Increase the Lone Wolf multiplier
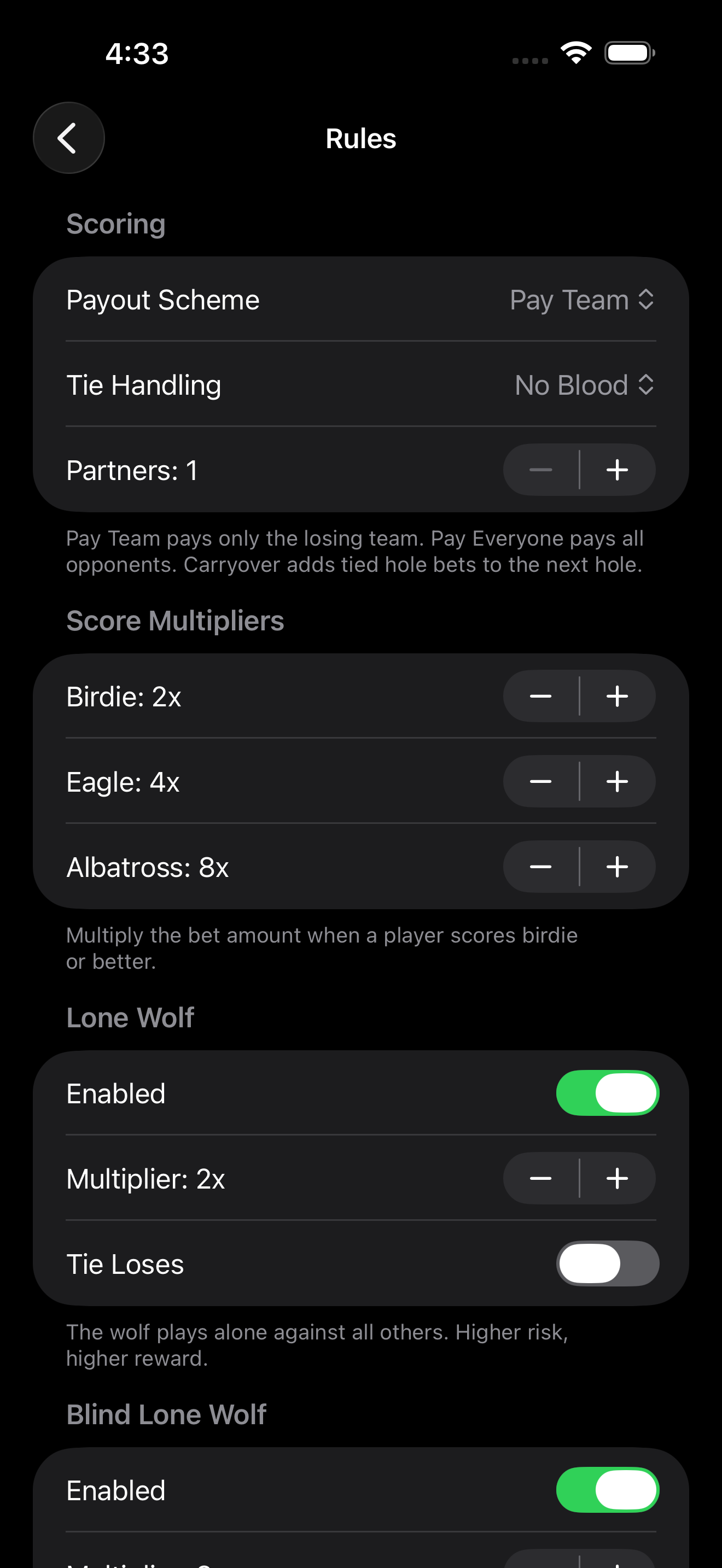722x1568 pixels. [618, 1178]
